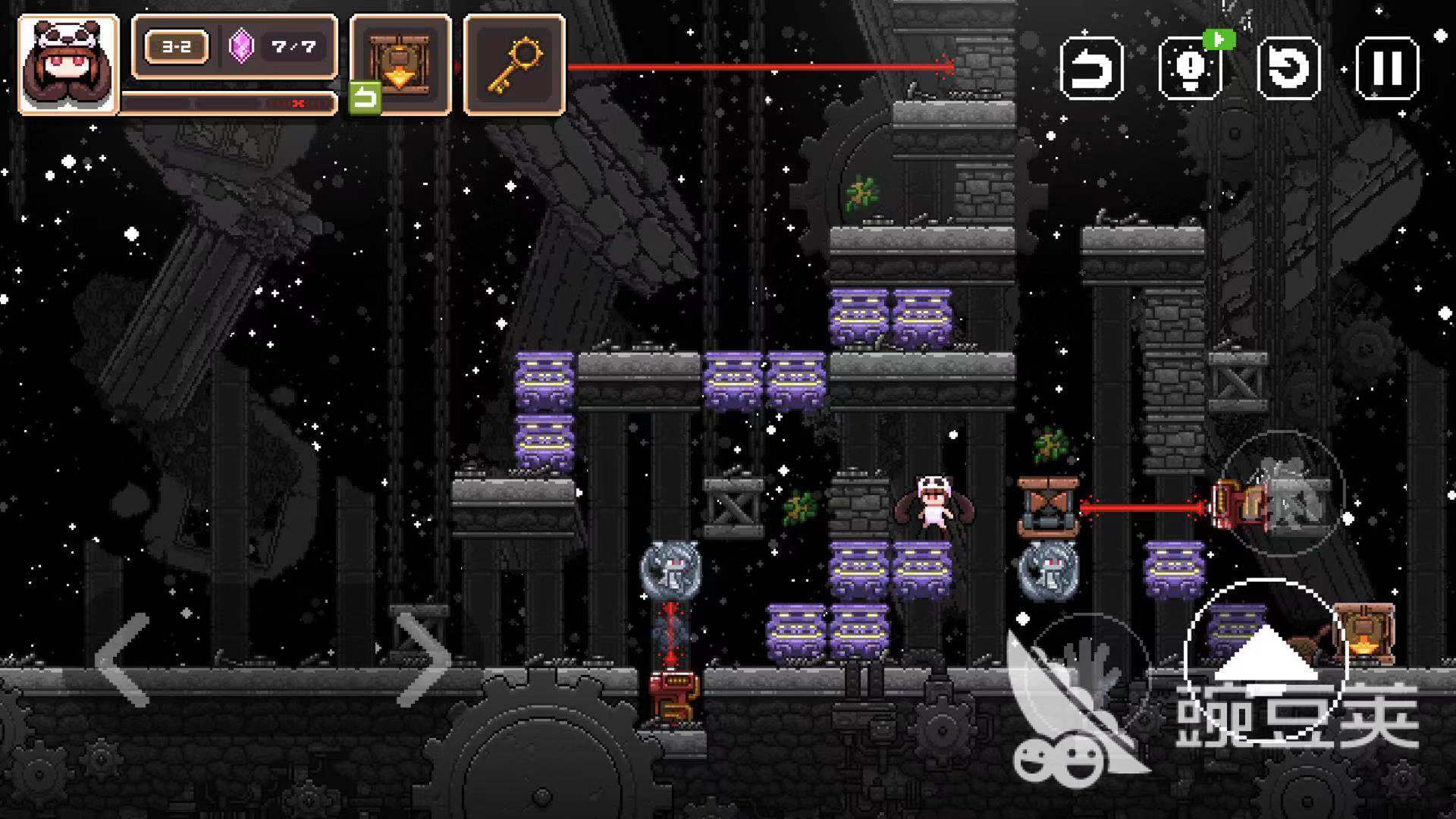Restart the level with the reset icon

pyautogui.click(x=1288, y=68)
